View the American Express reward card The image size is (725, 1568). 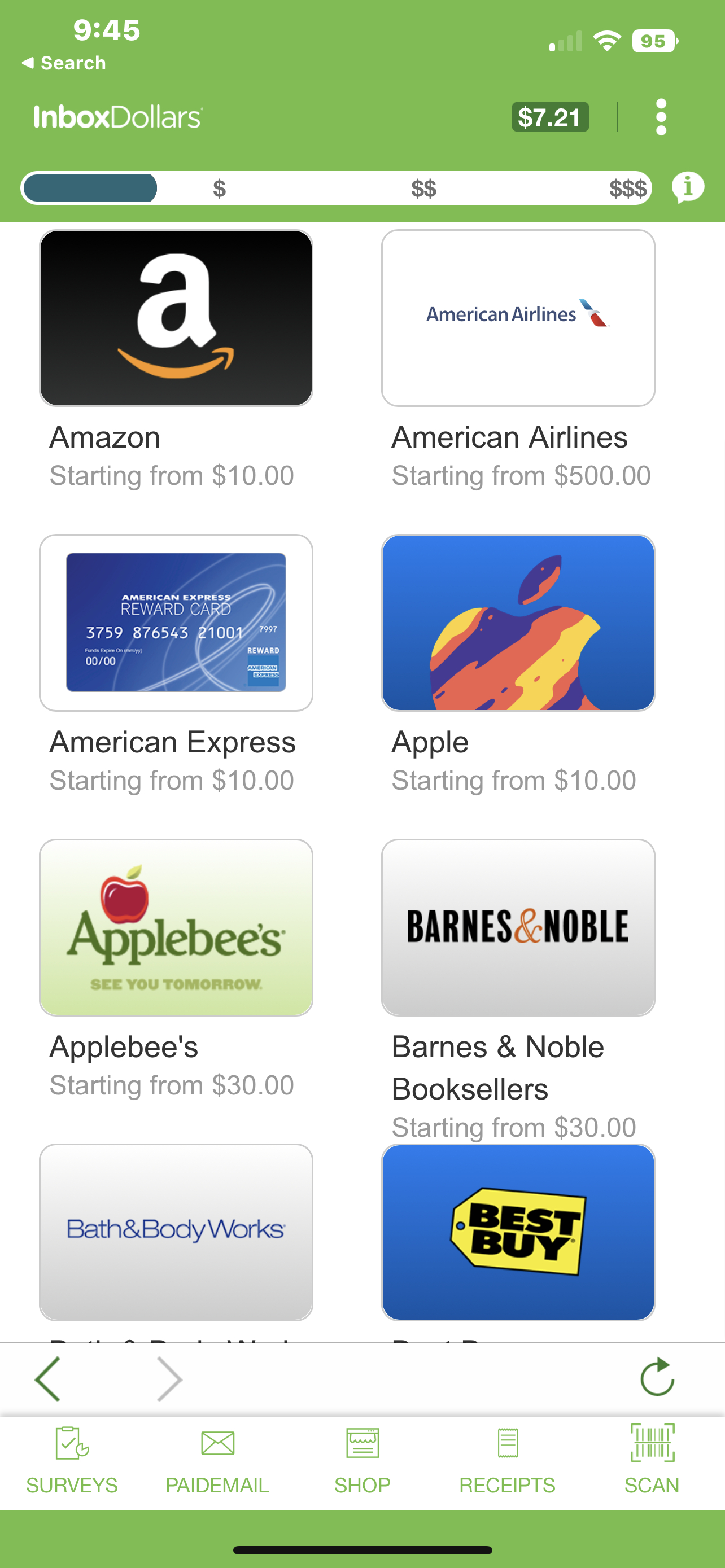[x=176, y=622]
